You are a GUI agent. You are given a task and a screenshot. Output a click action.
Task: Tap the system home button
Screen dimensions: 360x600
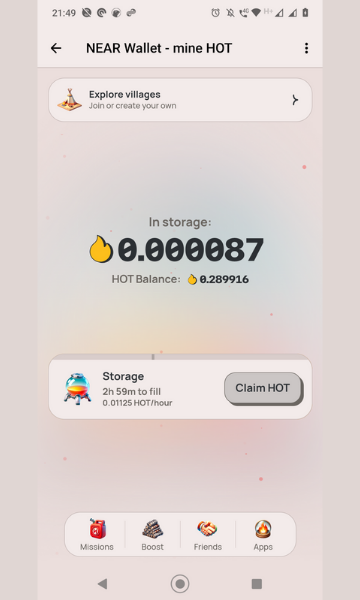pos(180,584)
